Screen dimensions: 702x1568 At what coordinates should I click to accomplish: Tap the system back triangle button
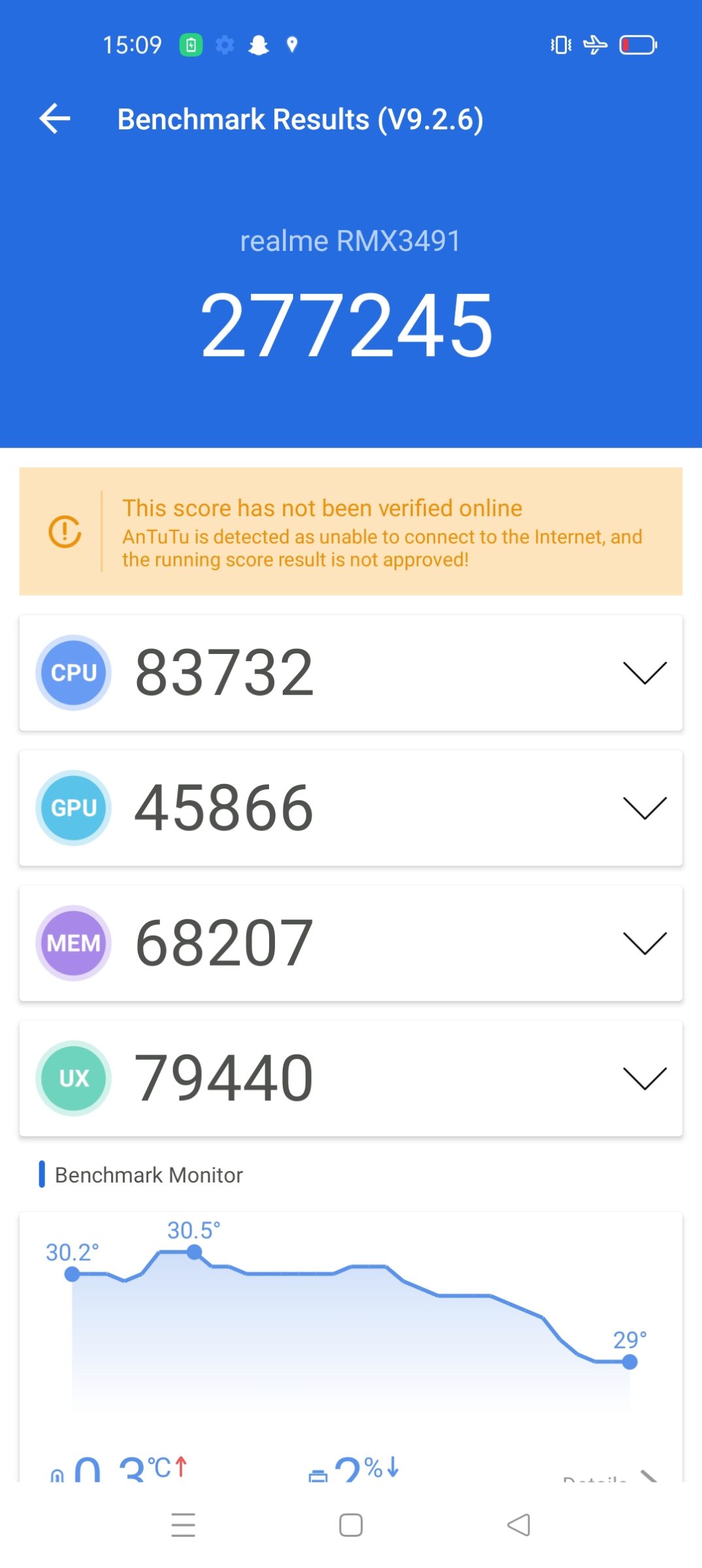pos(519,1525)
